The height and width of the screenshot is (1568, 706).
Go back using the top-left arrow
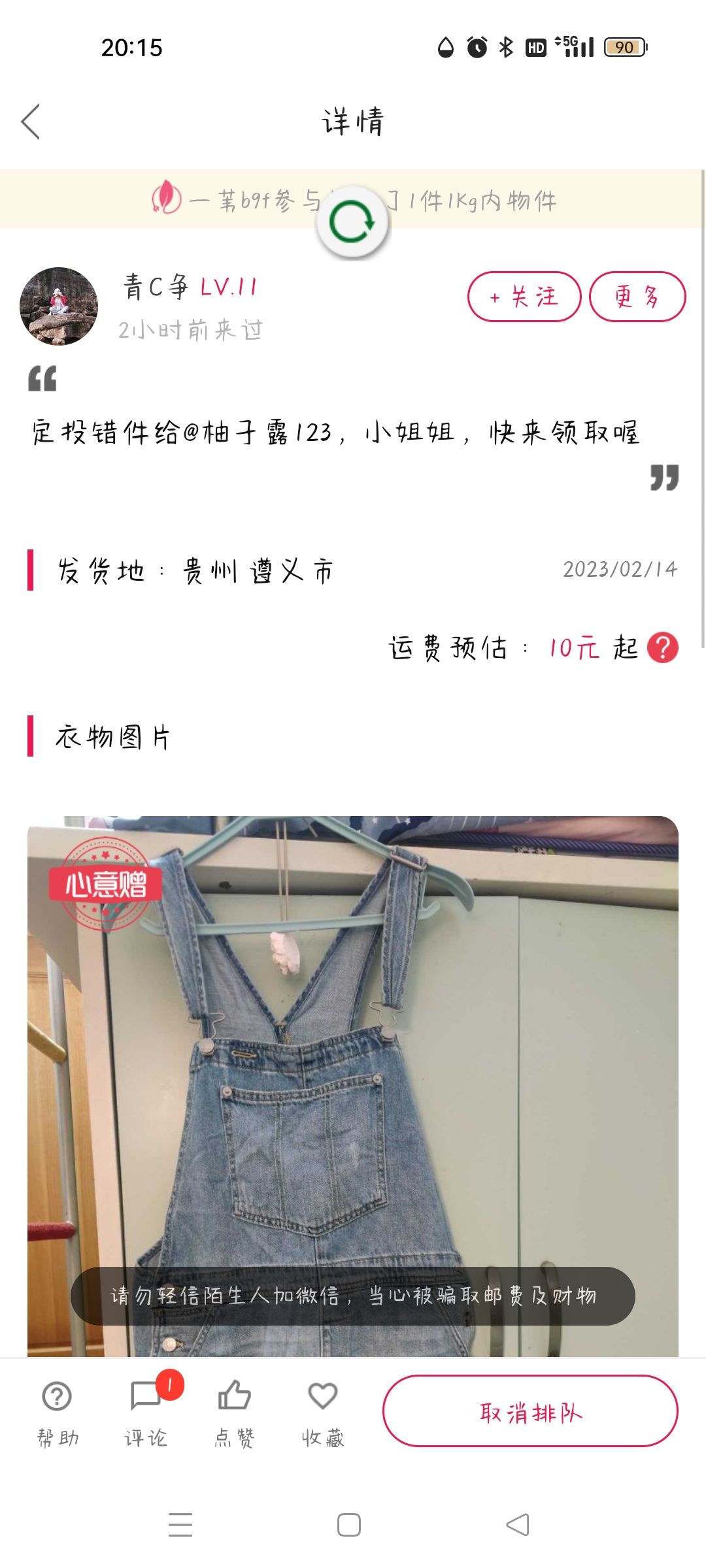31,122
